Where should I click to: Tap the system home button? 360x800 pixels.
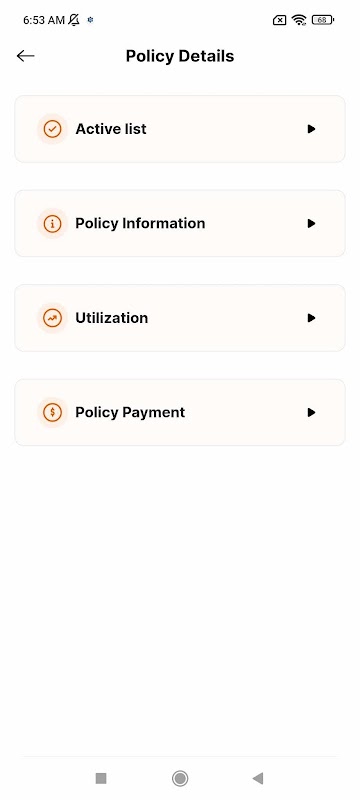click(x=179, y=778)
